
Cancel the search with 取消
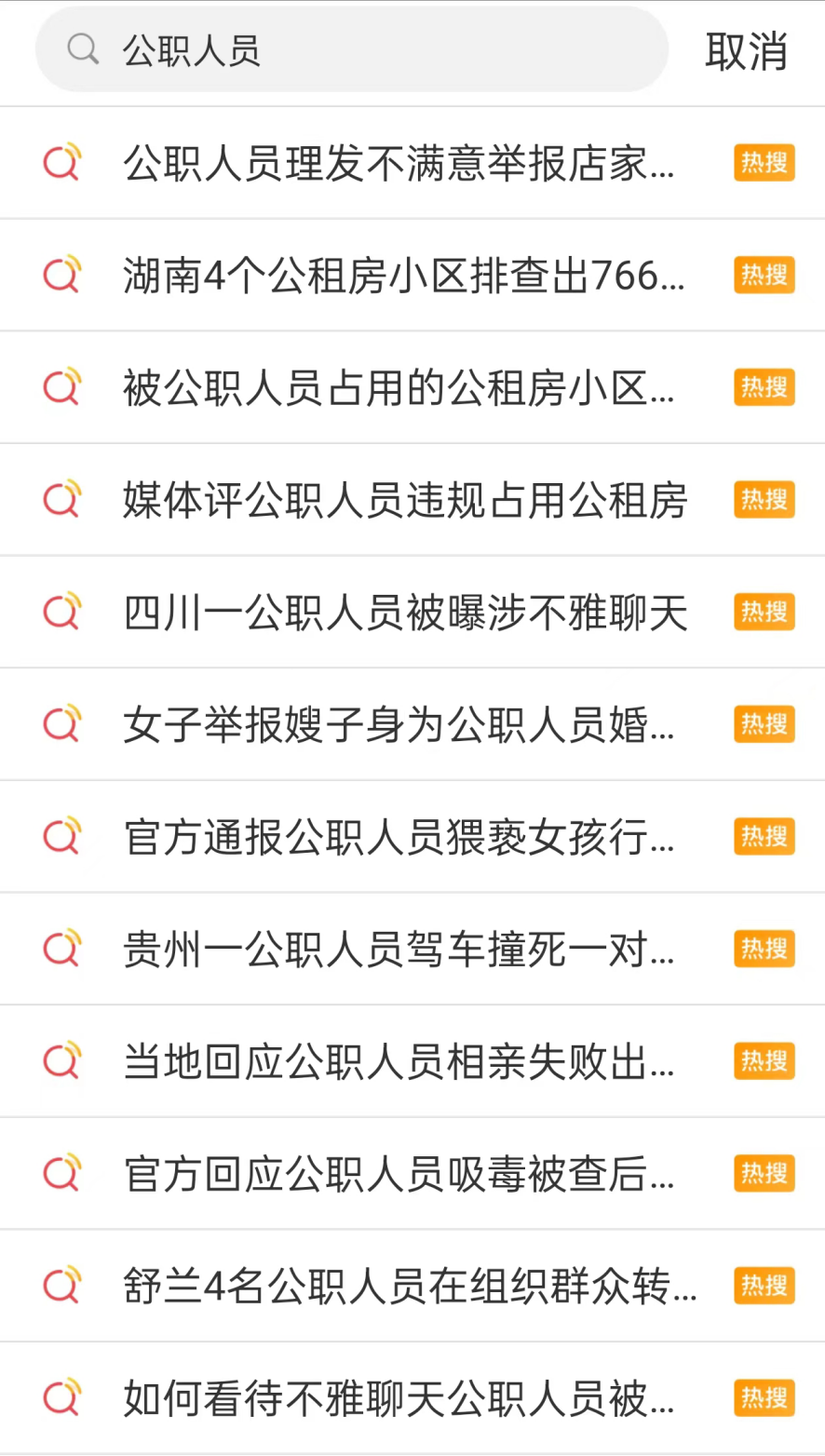tap(746, 50)
